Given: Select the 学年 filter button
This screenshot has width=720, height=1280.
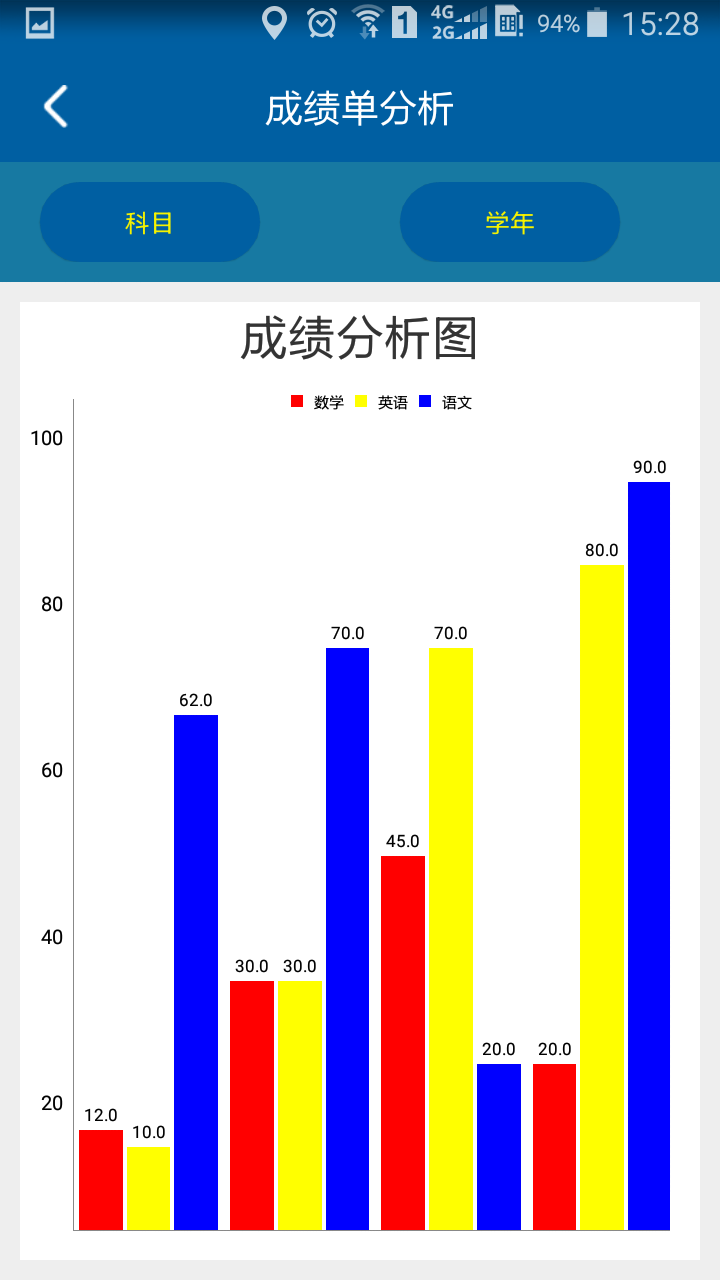Looking at the screenshot, I should click(x=510, y=222).
